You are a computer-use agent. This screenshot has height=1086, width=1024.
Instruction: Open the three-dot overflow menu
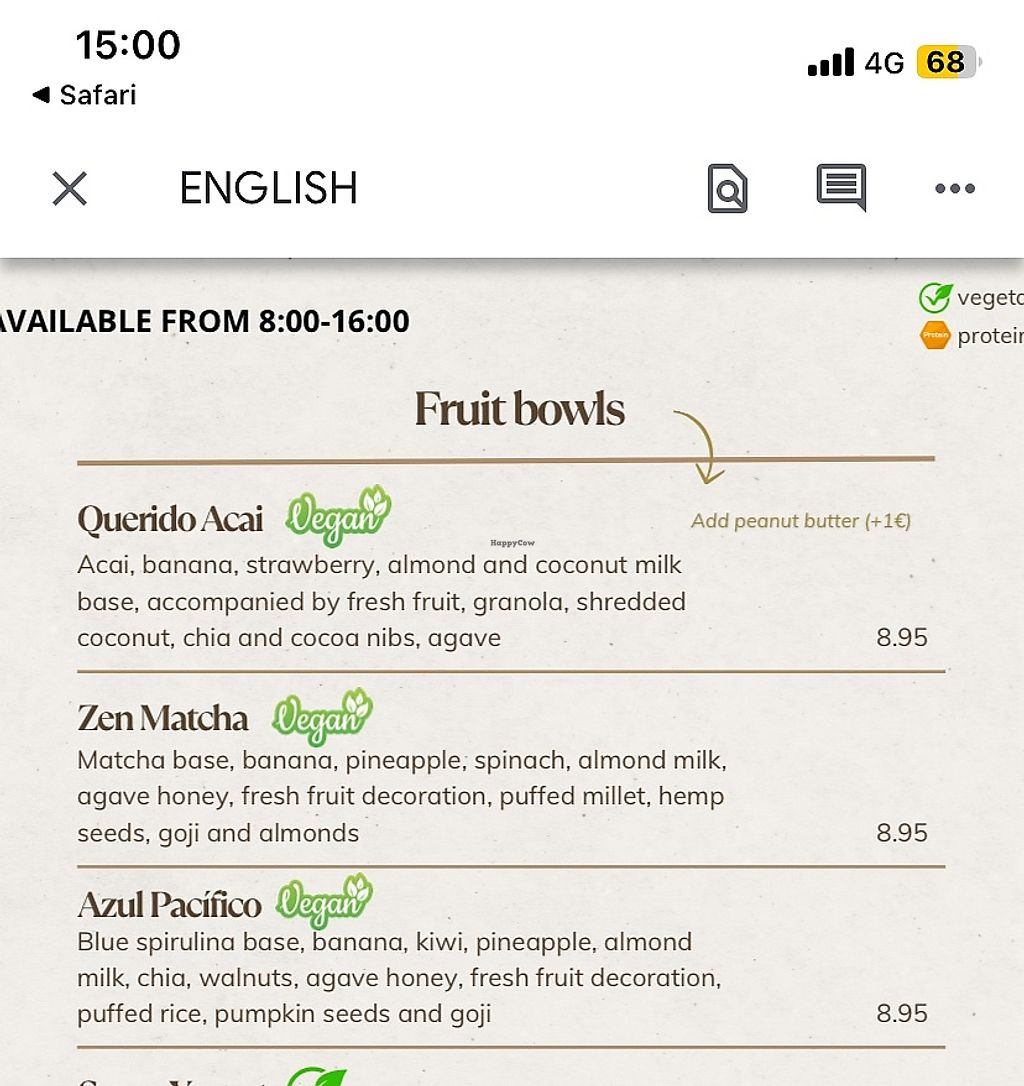point(953,189)
